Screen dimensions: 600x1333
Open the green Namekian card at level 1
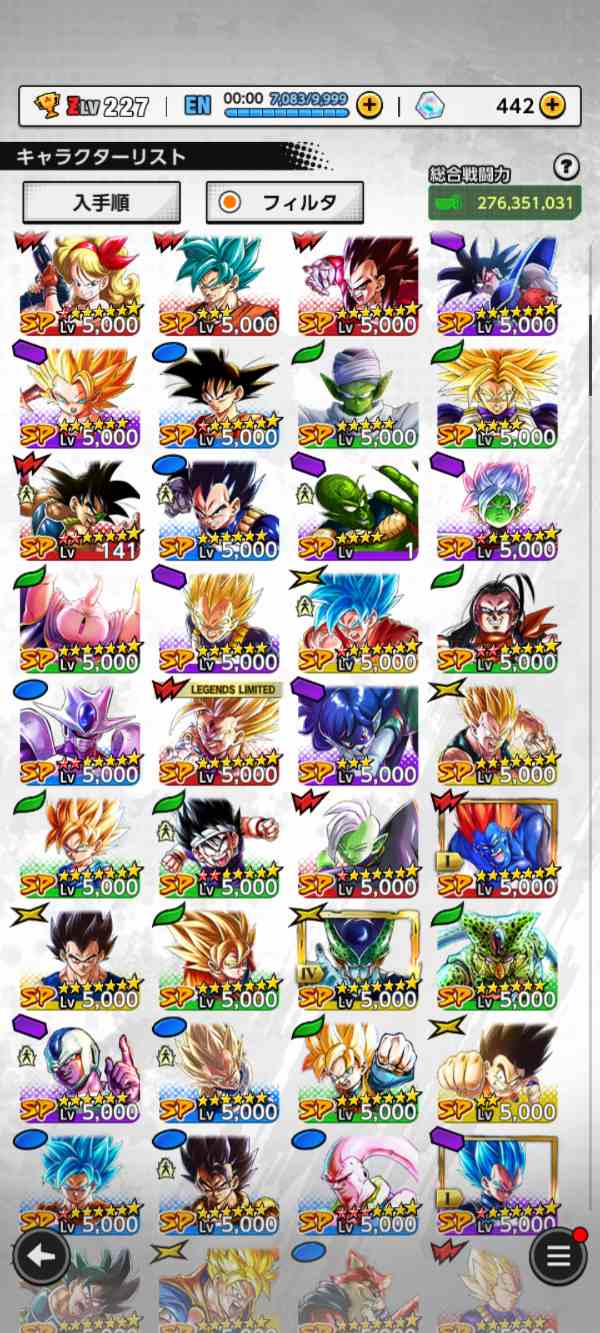(358, 508)
